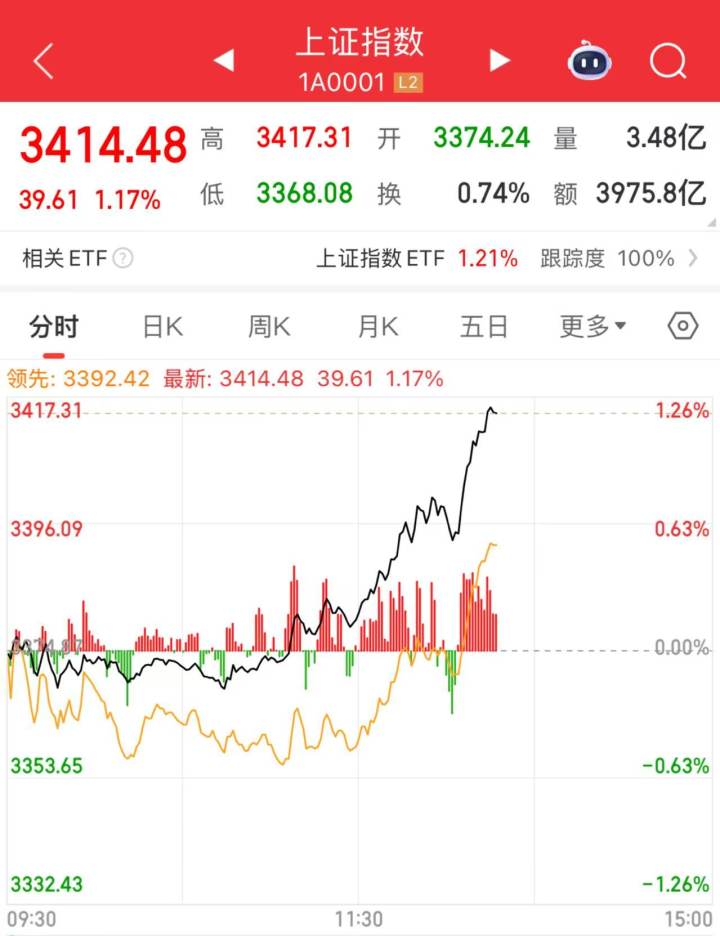The width and height of the screenshot is (720, 936).
Task: Open chart settings hexagon icon
Action: tap(682, 326)
